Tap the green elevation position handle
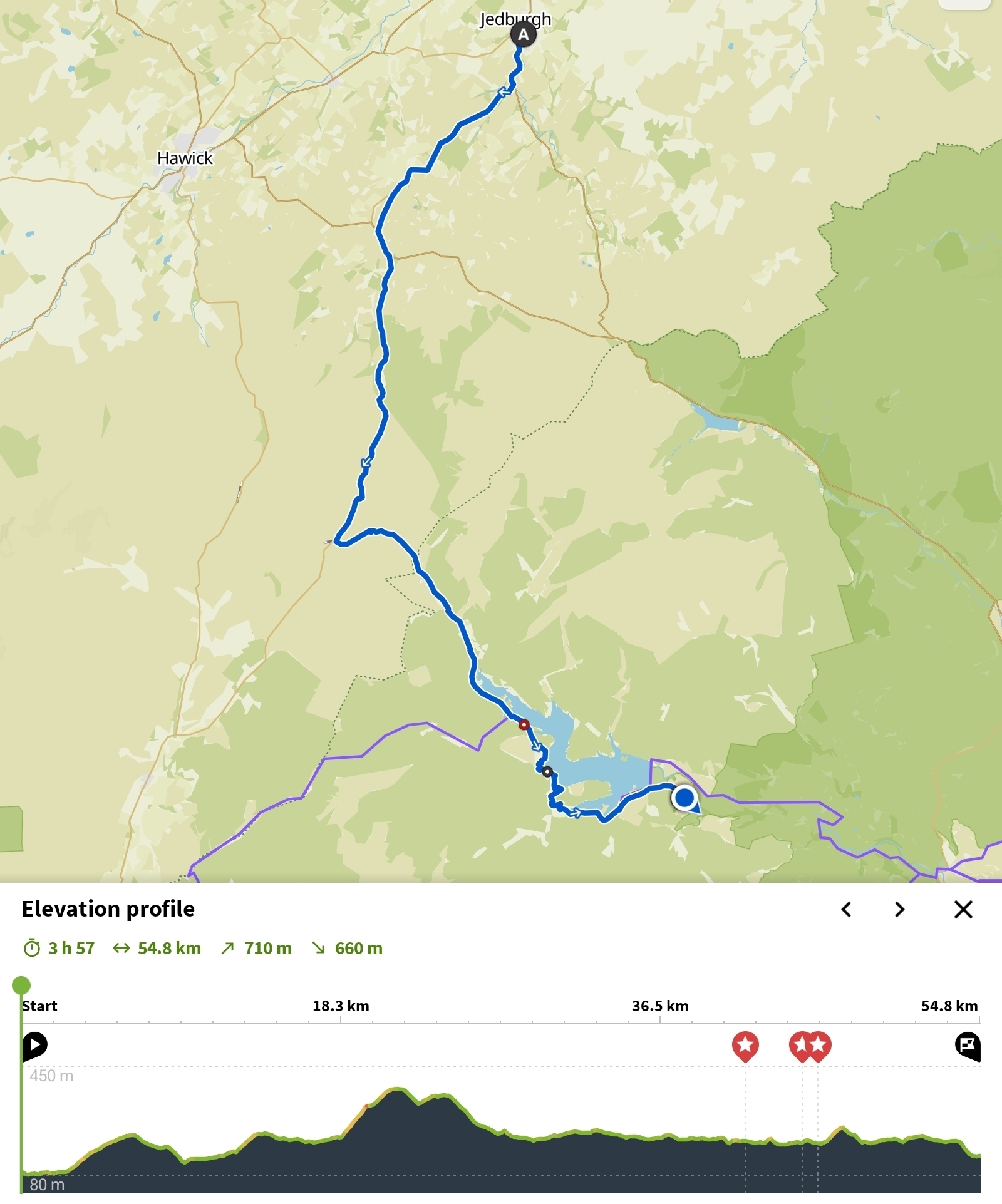 (21, 985)
